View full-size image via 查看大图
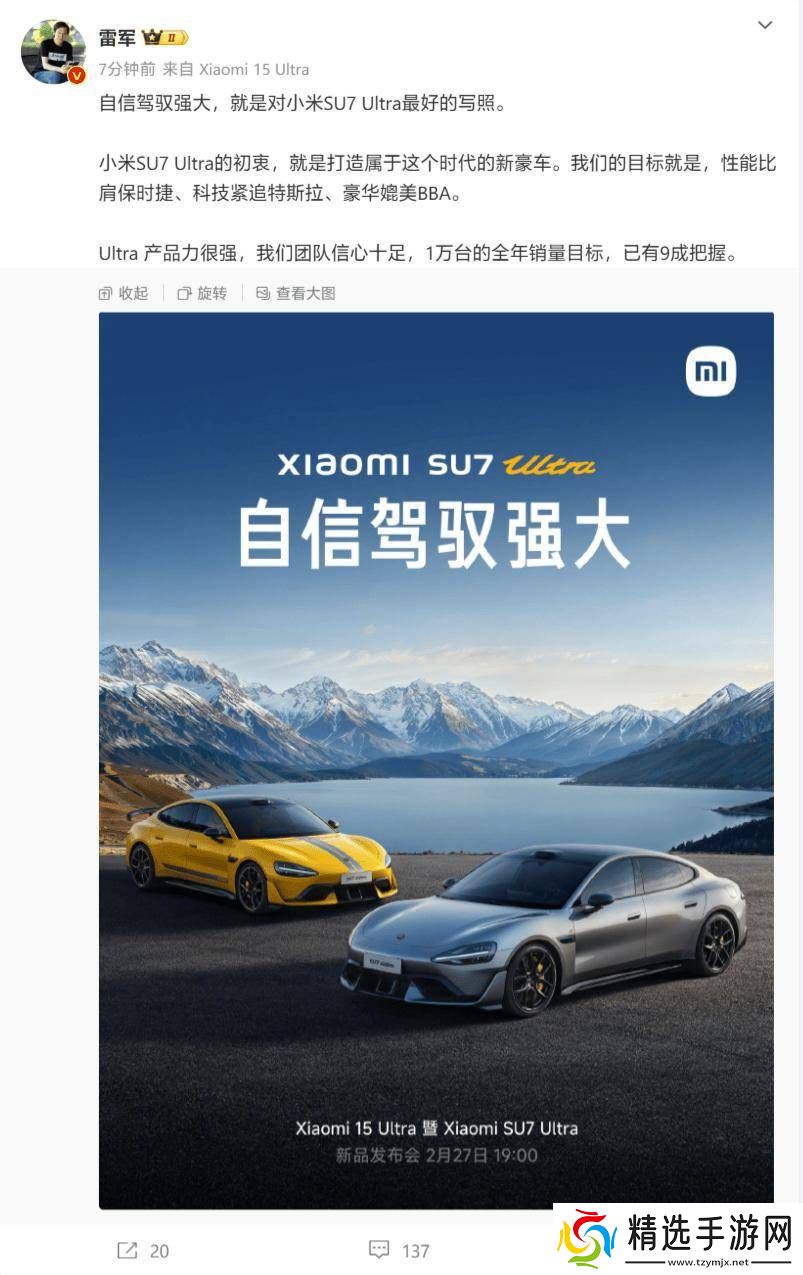The height and width of the screenshot is (1275, 803). coord(296,293)
